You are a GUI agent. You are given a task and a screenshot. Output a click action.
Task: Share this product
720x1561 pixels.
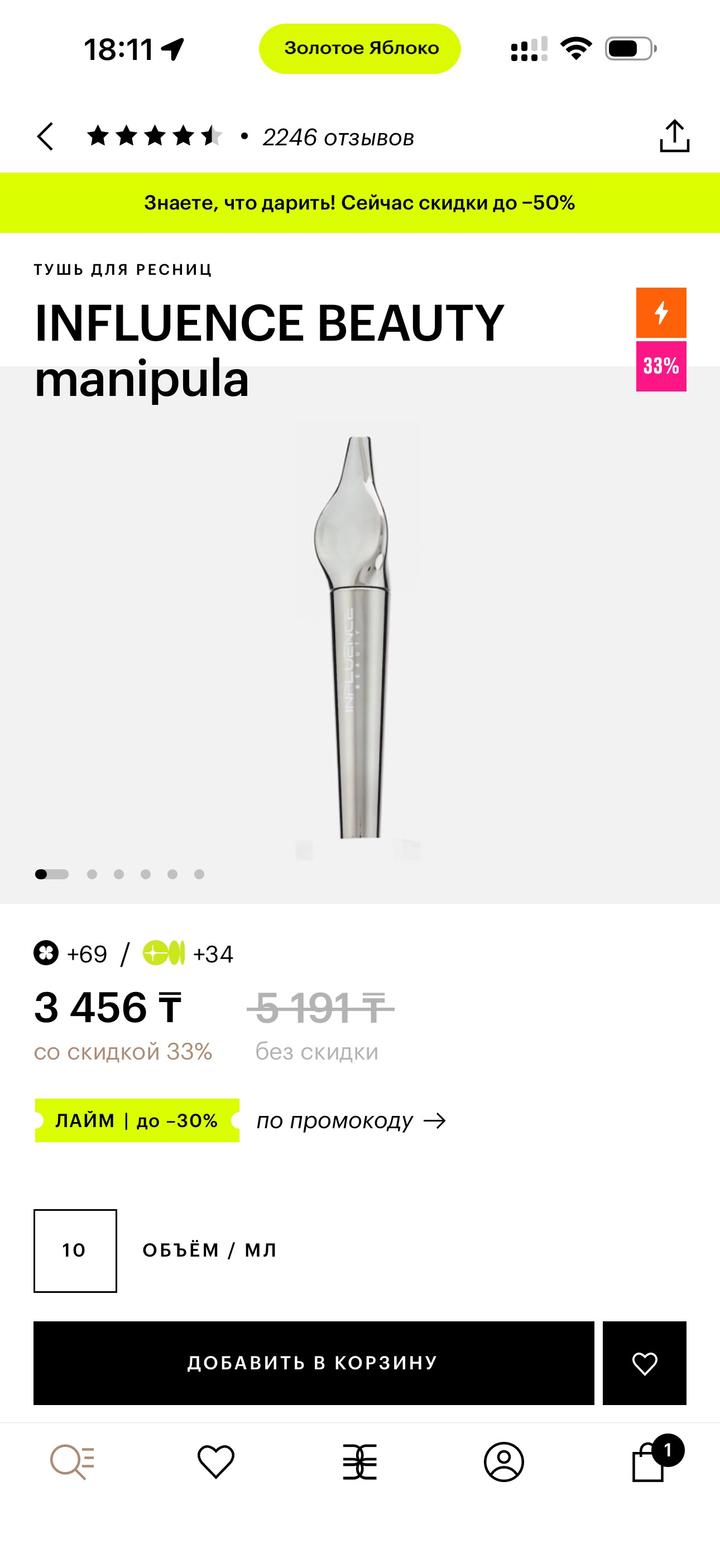click(674, 137)
